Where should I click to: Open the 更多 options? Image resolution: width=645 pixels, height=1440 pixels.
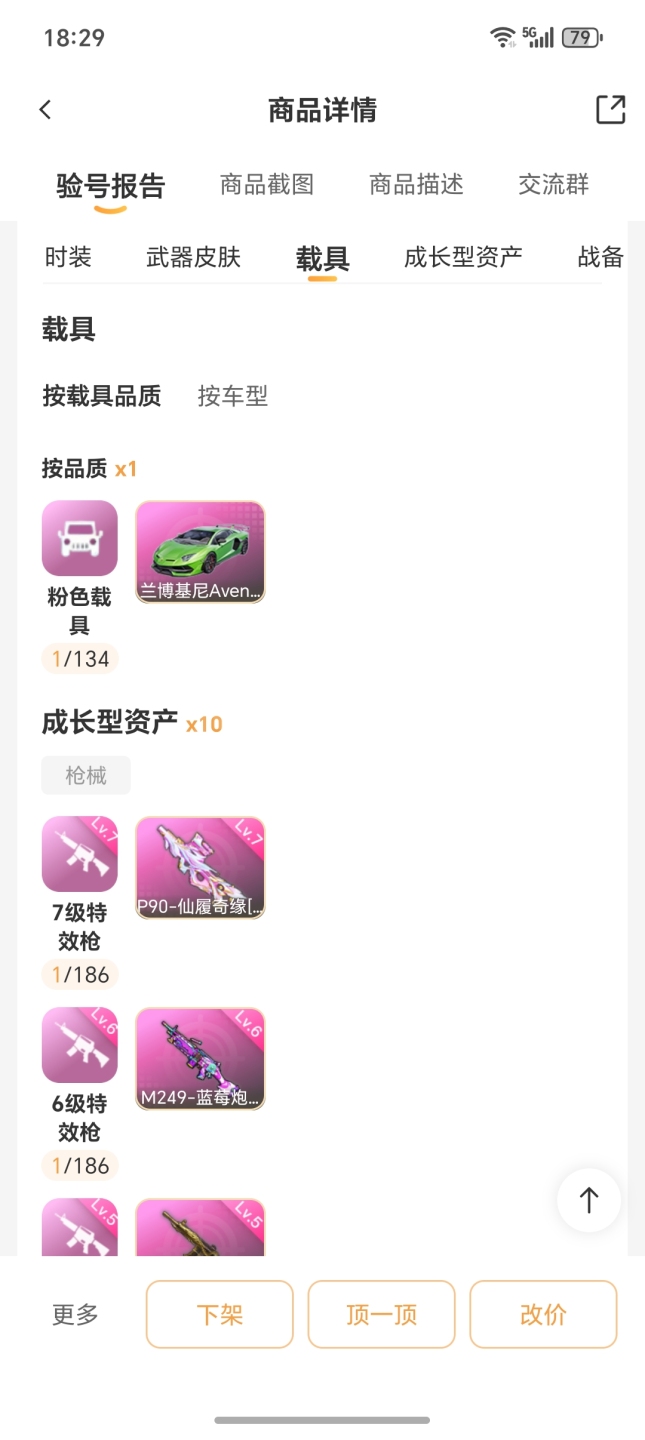click(75, 1315)
